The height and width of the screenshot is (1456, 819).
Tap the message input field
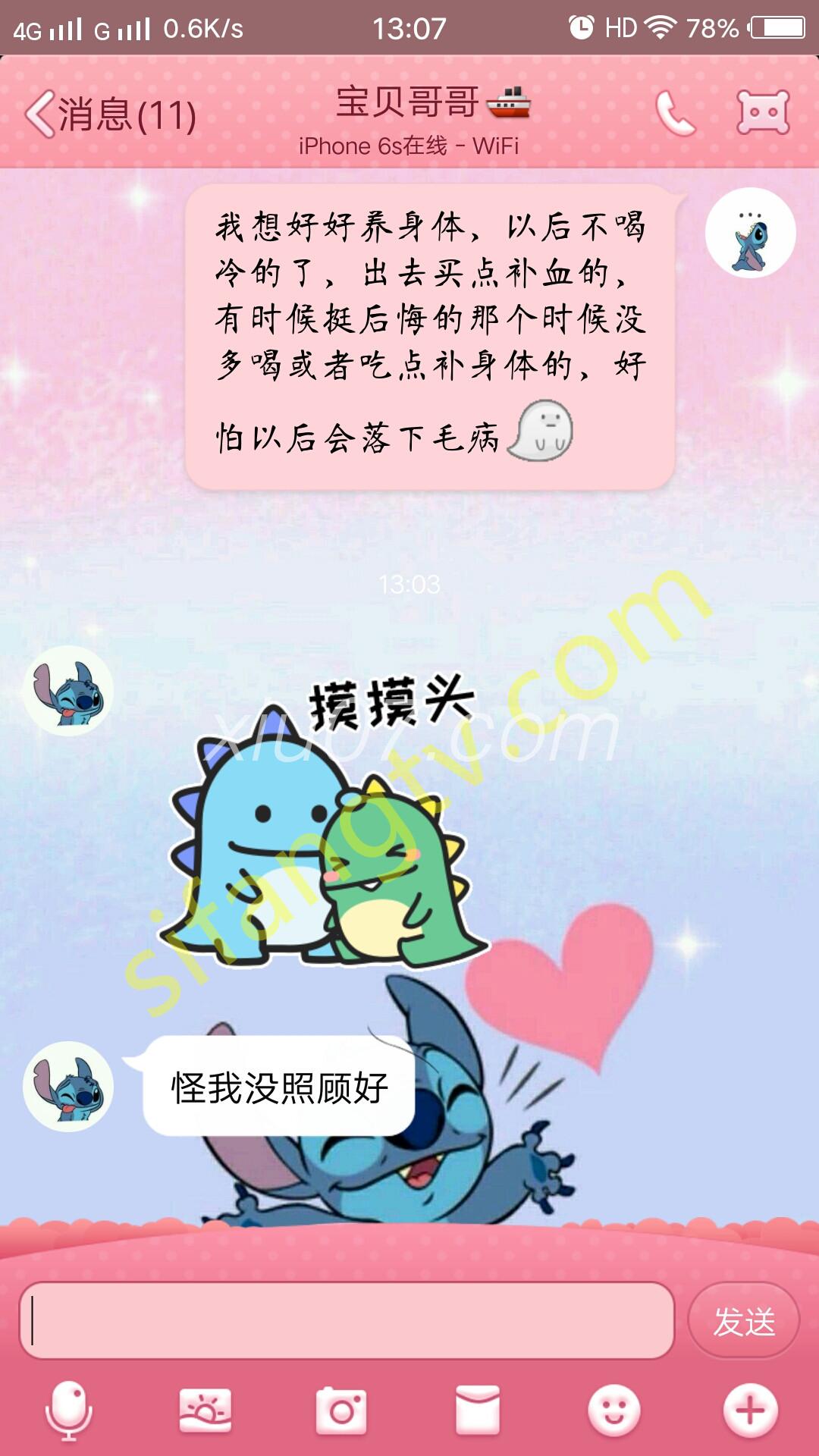(x=347, y=1320)
